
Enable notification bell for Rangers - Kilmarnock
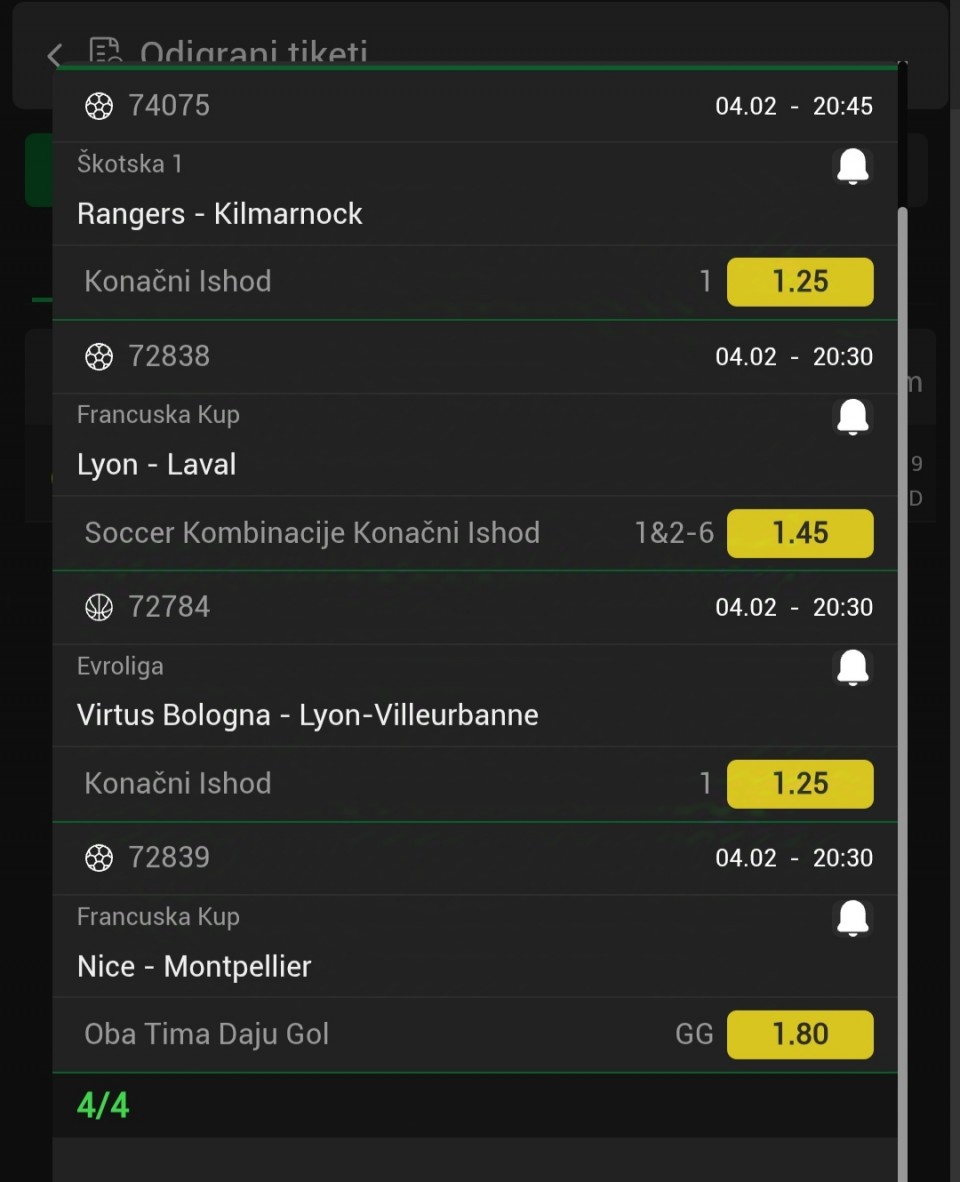pos(852,167)
